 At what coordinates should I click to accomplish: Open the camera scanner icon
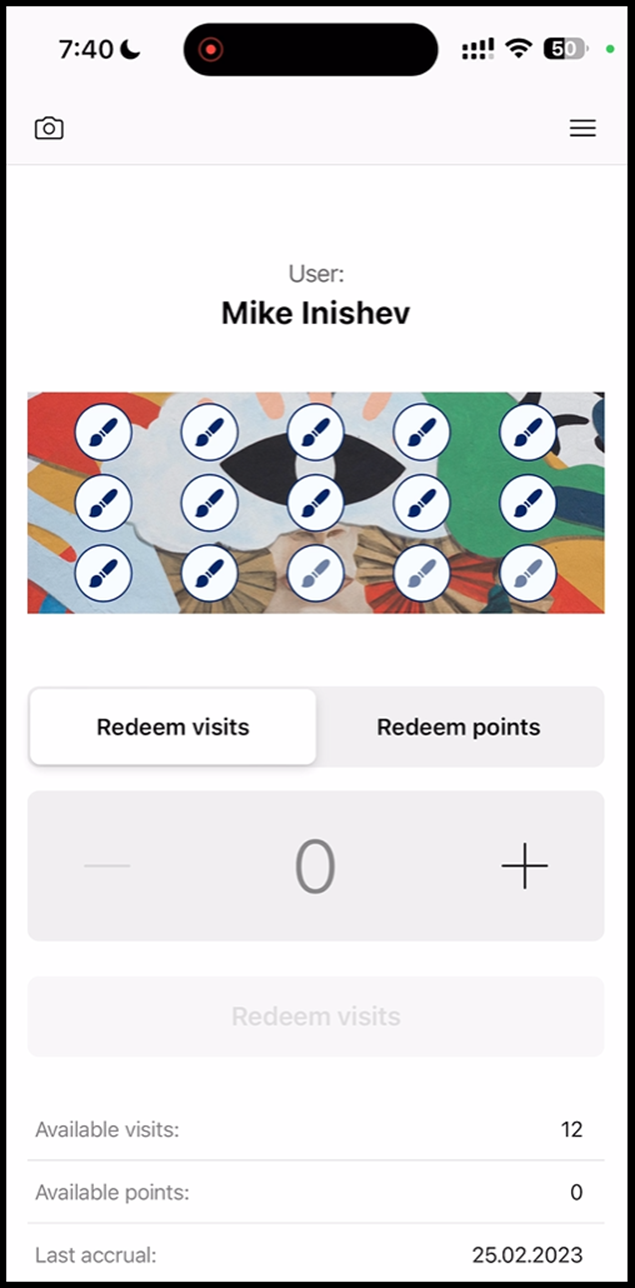[x=49, y=128]
